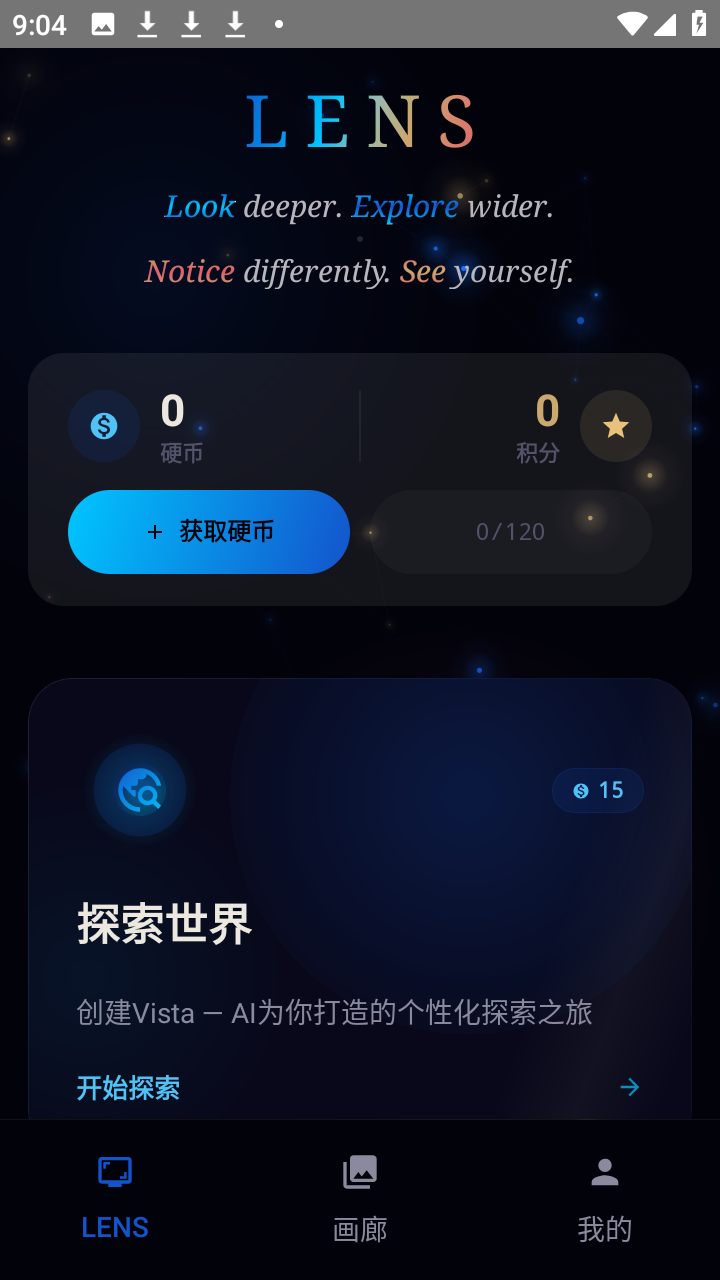Viewport: 720px width, 1280px height.
Task: Tap the dollar coin icon beside 硬币 balance
Action: click(104, 426)
